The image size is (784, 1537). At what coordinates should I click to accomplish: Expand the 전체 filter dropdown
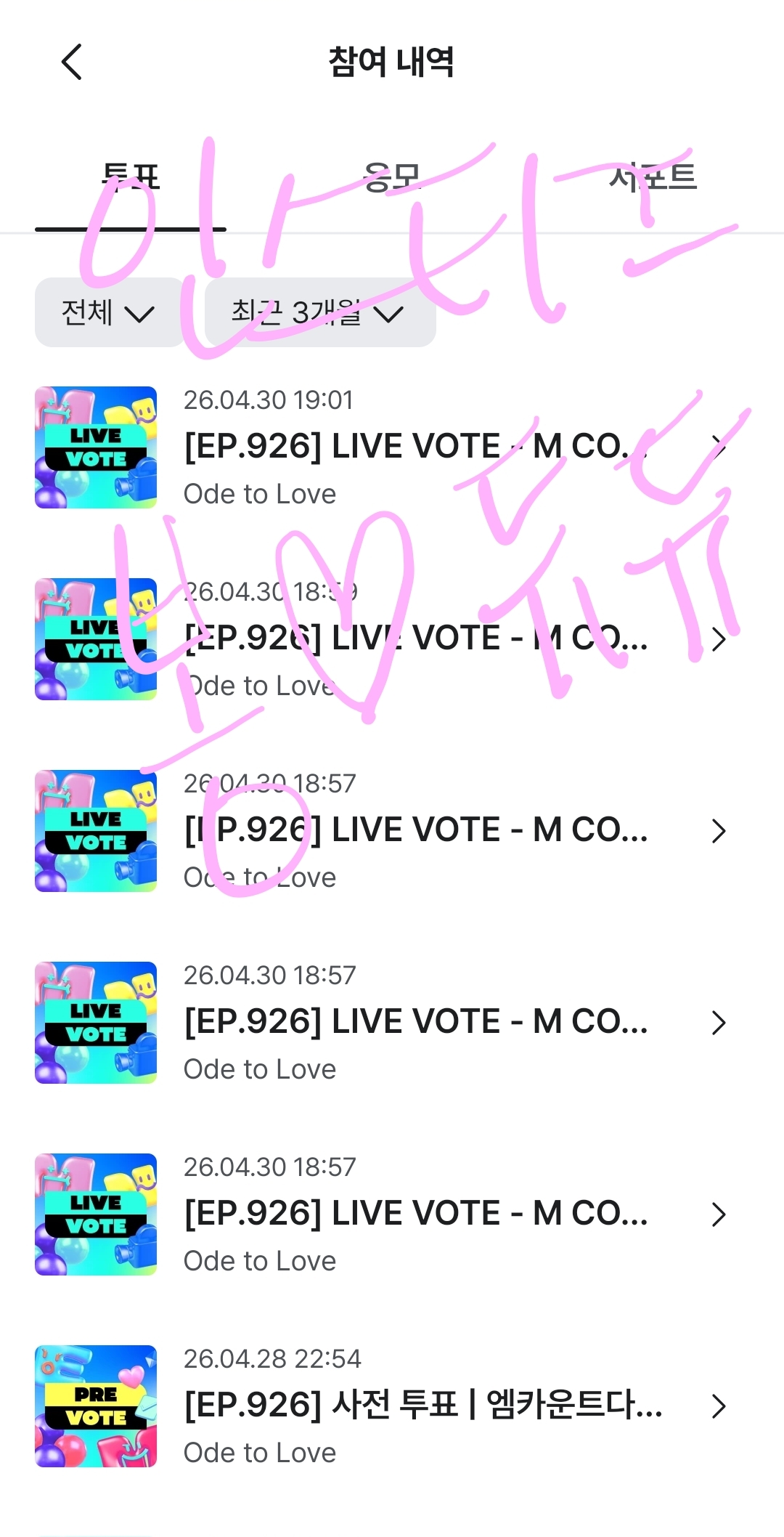click(x=108, y=312)
